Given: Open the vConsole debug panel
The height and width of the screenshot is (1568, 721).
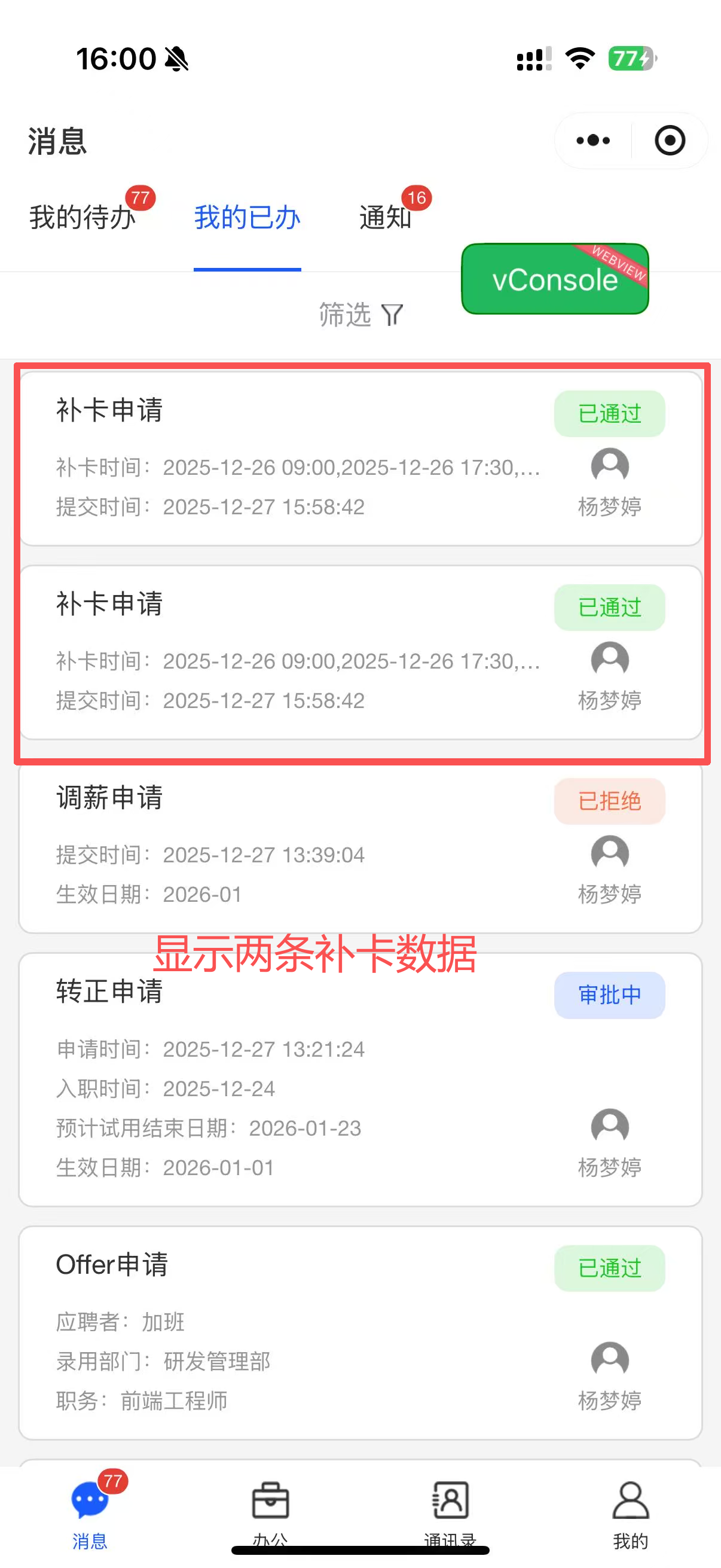Looking at the screenshot, I should pyautogui.click(x=554, y=279).
